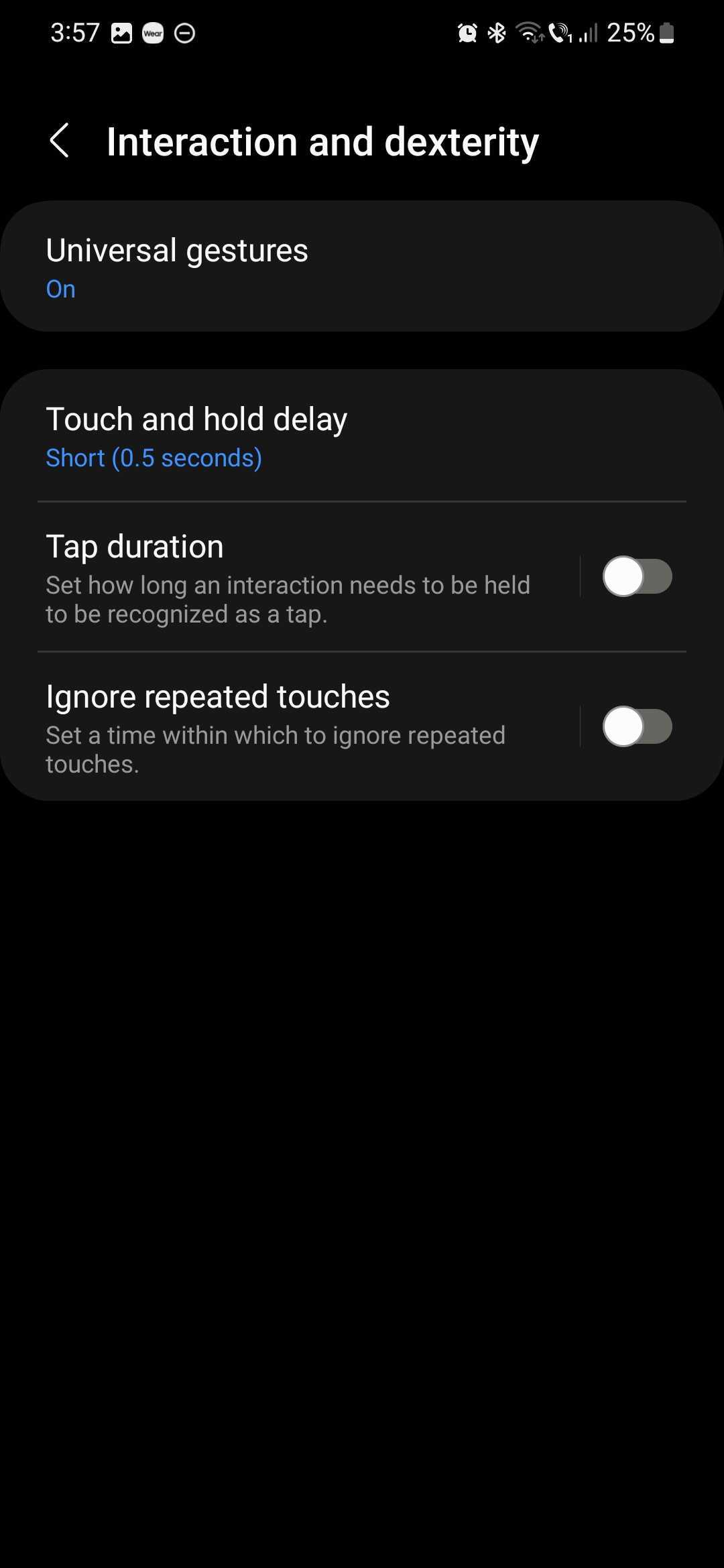This screenshot has height=1568, width=724.
Task: Go back from Interaction and dexterity
Action: [x=60, y=141]
